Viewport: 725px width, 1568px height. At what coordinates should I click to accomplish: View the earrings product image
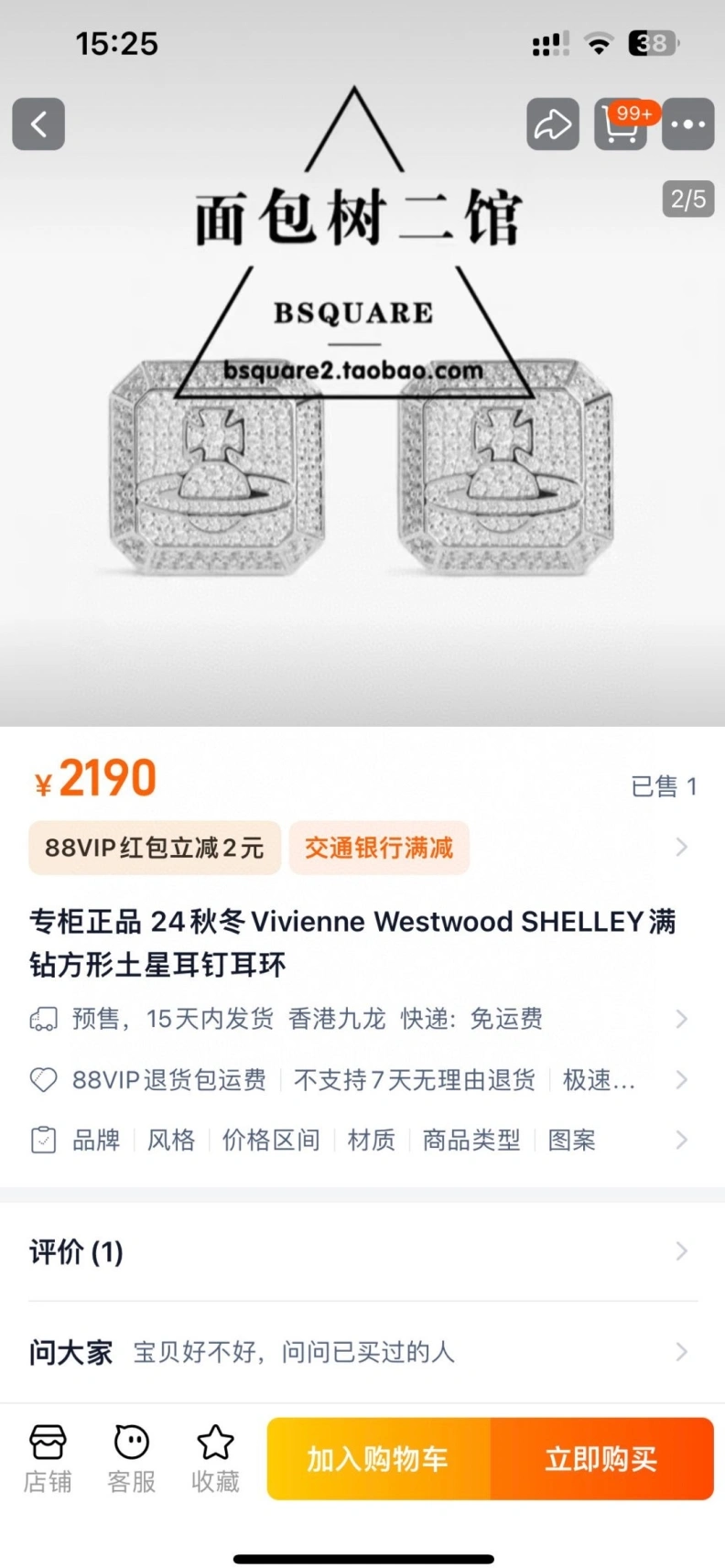click(362, 467)
